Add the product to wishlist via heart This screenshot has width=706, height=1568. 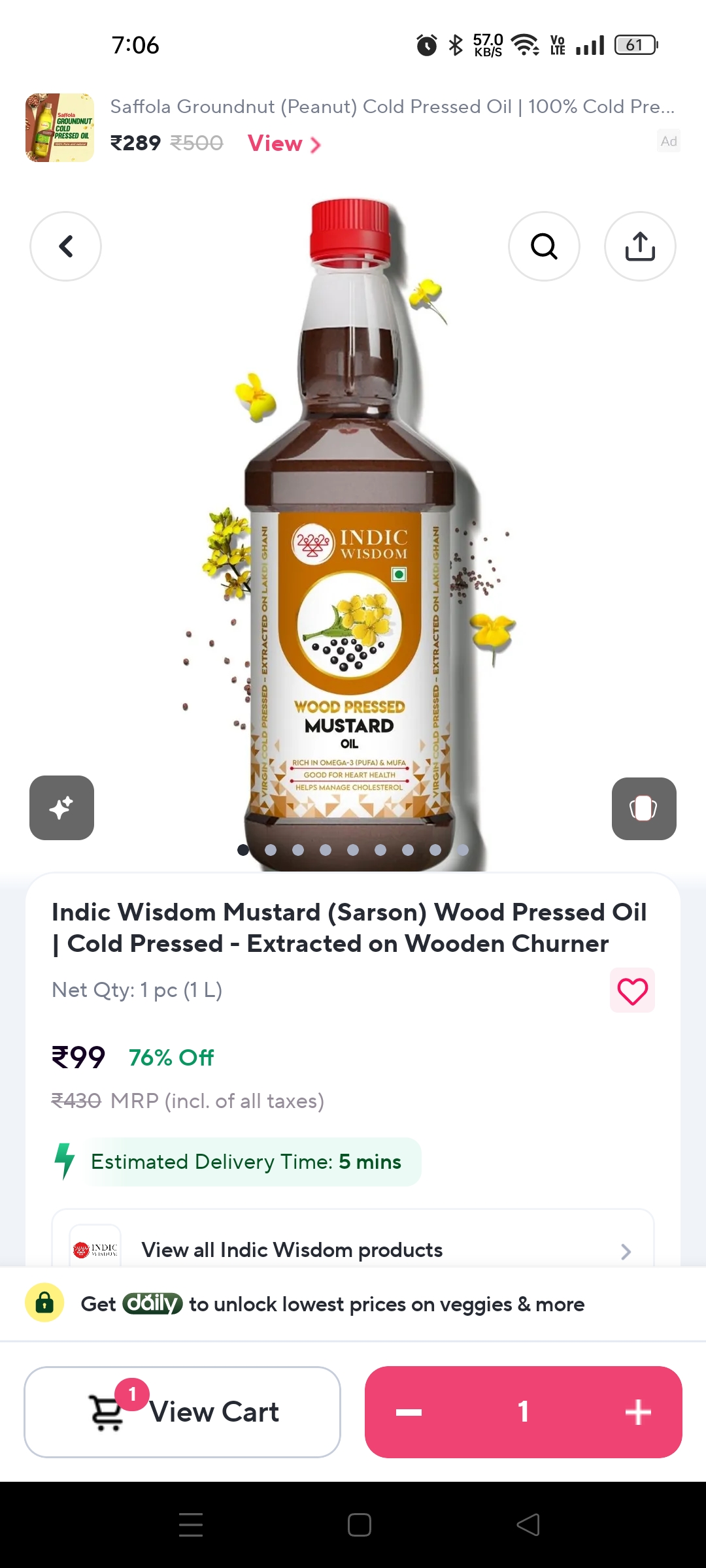click(x=632, y=990)
